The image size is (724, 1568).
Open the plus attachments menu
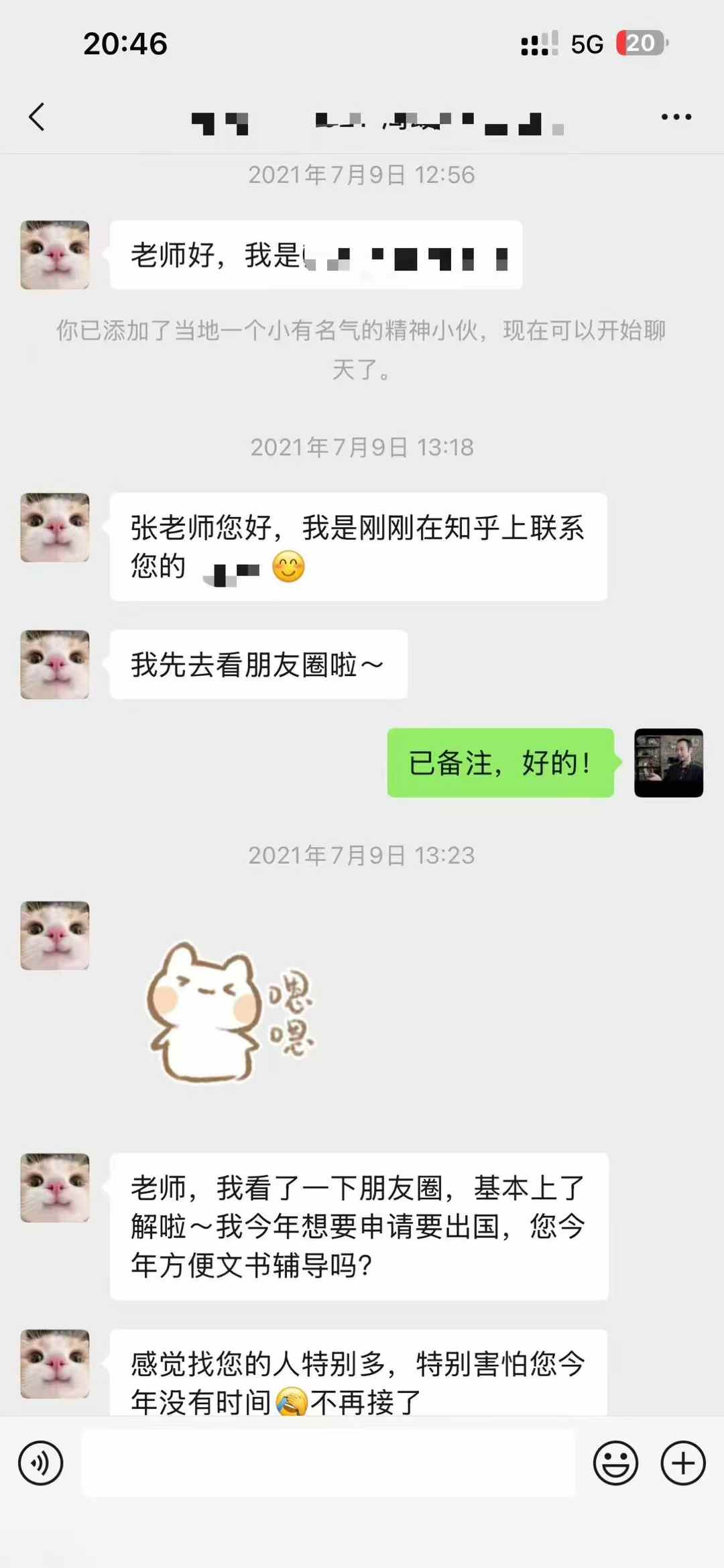pyautogui.click(x=682, y=1463)
